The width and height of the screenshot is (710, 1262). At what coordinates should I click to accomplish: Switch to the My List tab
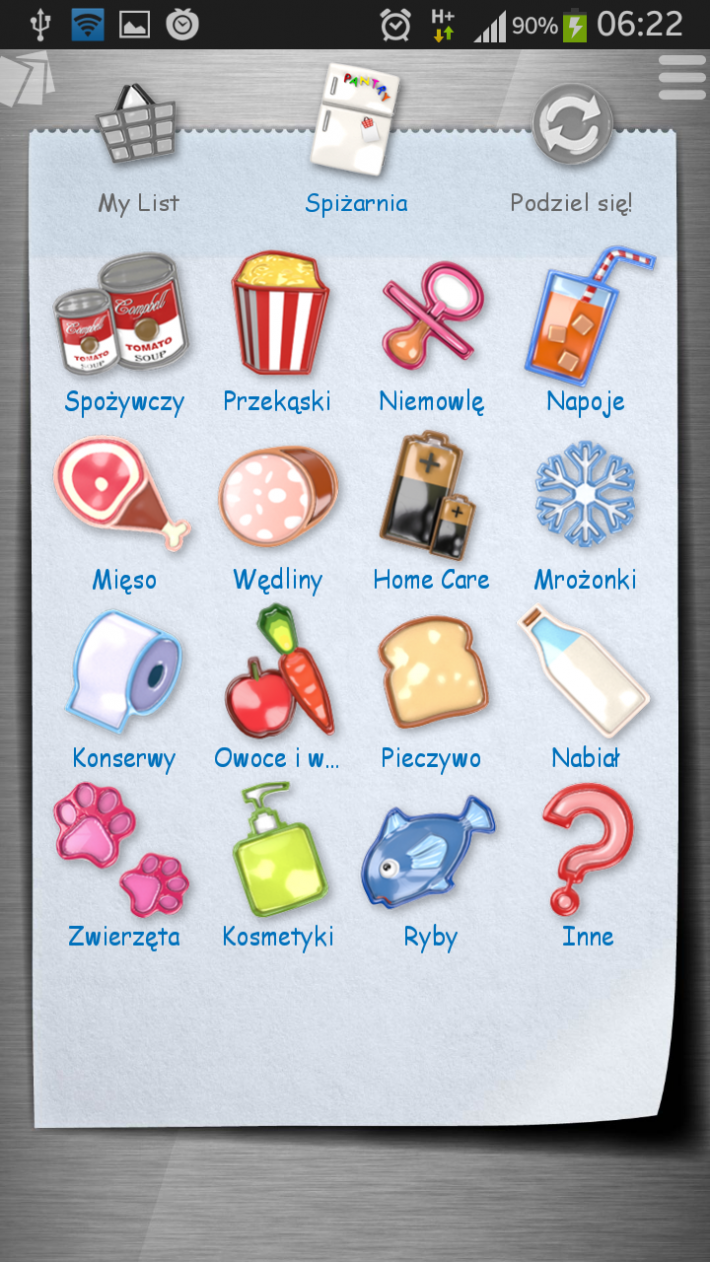[x=139, y=150]
